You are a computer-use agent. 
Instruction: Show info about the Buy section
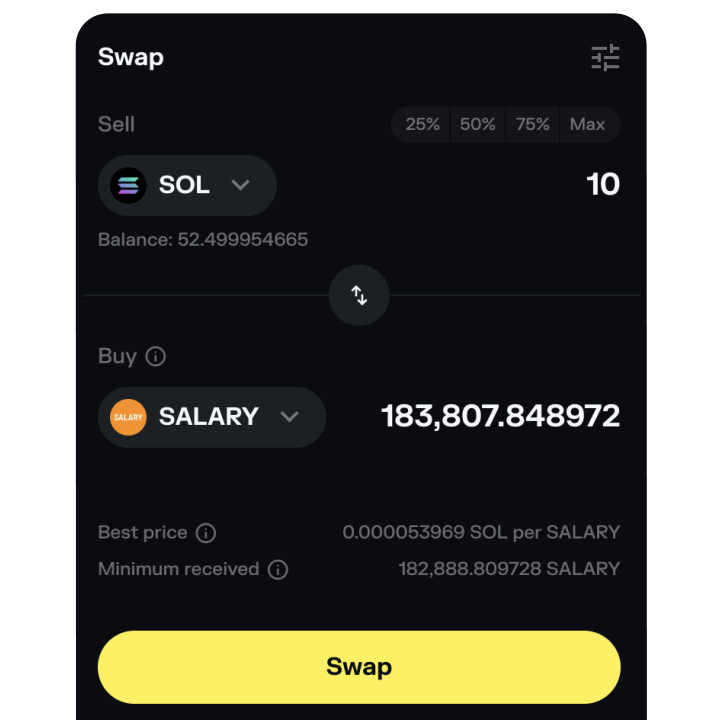pos(156,356)
